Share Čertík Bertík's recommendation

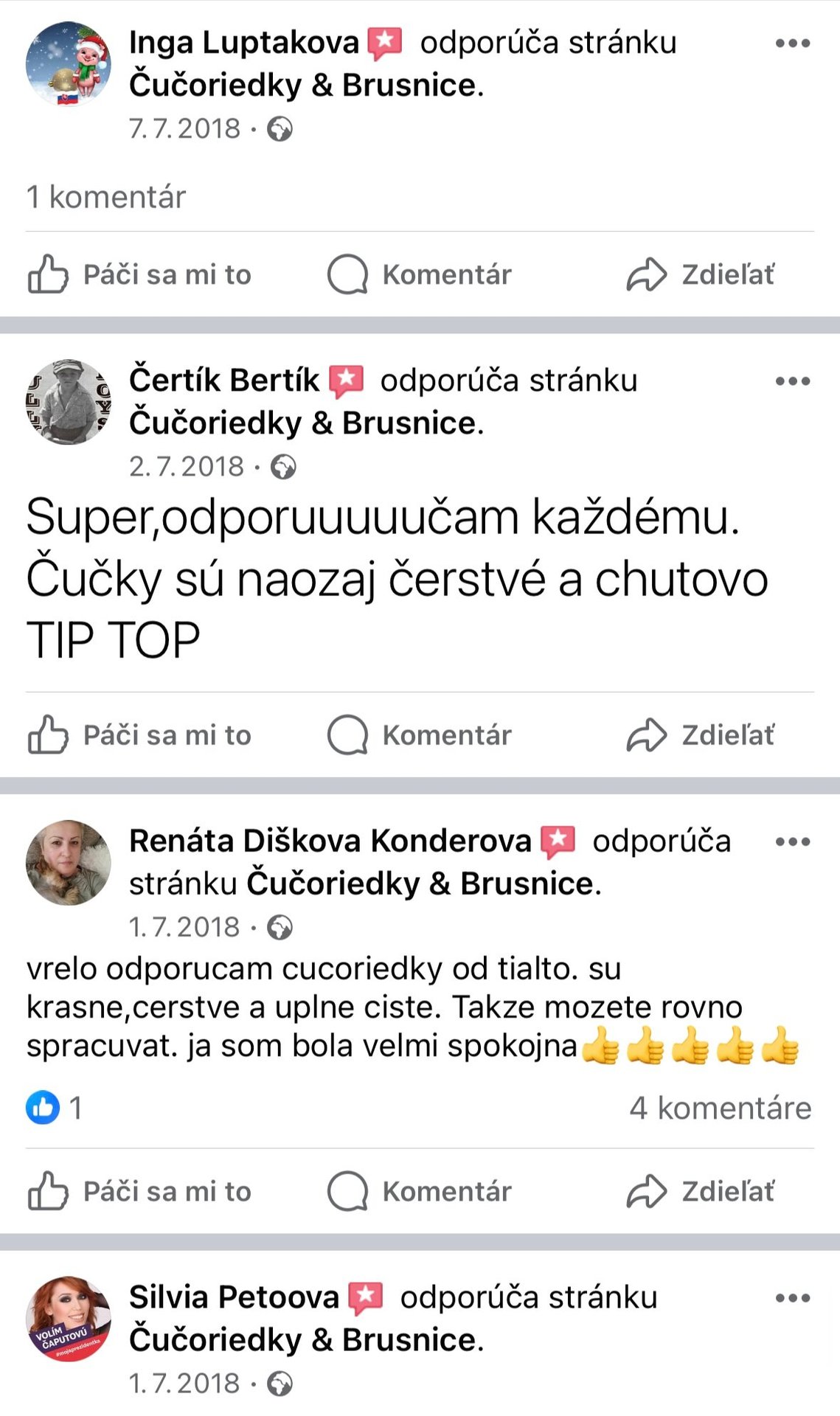coord(700,735)
